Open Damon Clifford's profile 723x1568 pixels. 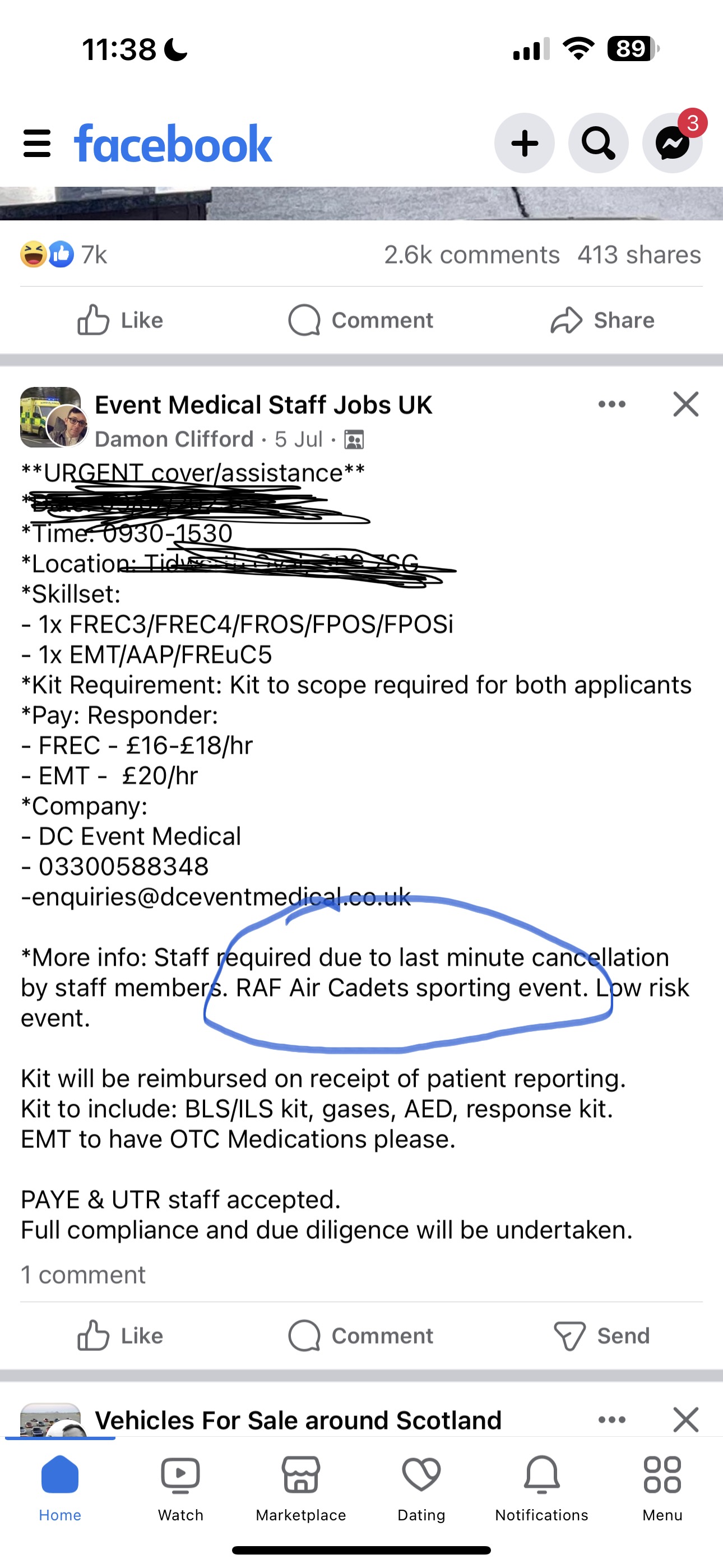[174, 439]
